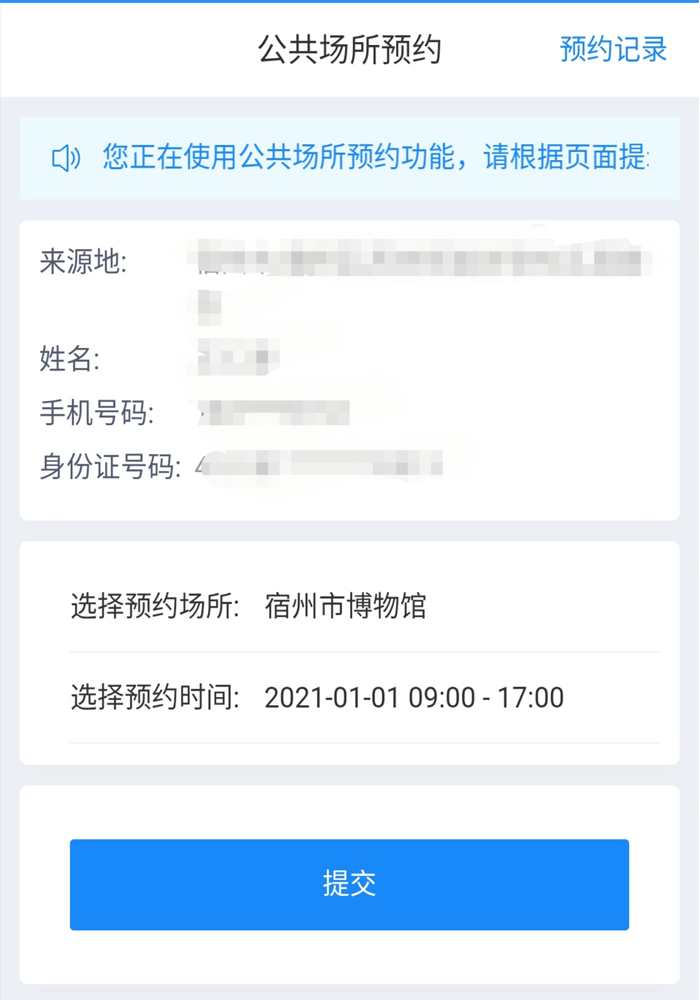700x1000 pixels.
Task: Choose the venue in 选择预约场所
Action: pyautogui.click(x=346, y=606)
